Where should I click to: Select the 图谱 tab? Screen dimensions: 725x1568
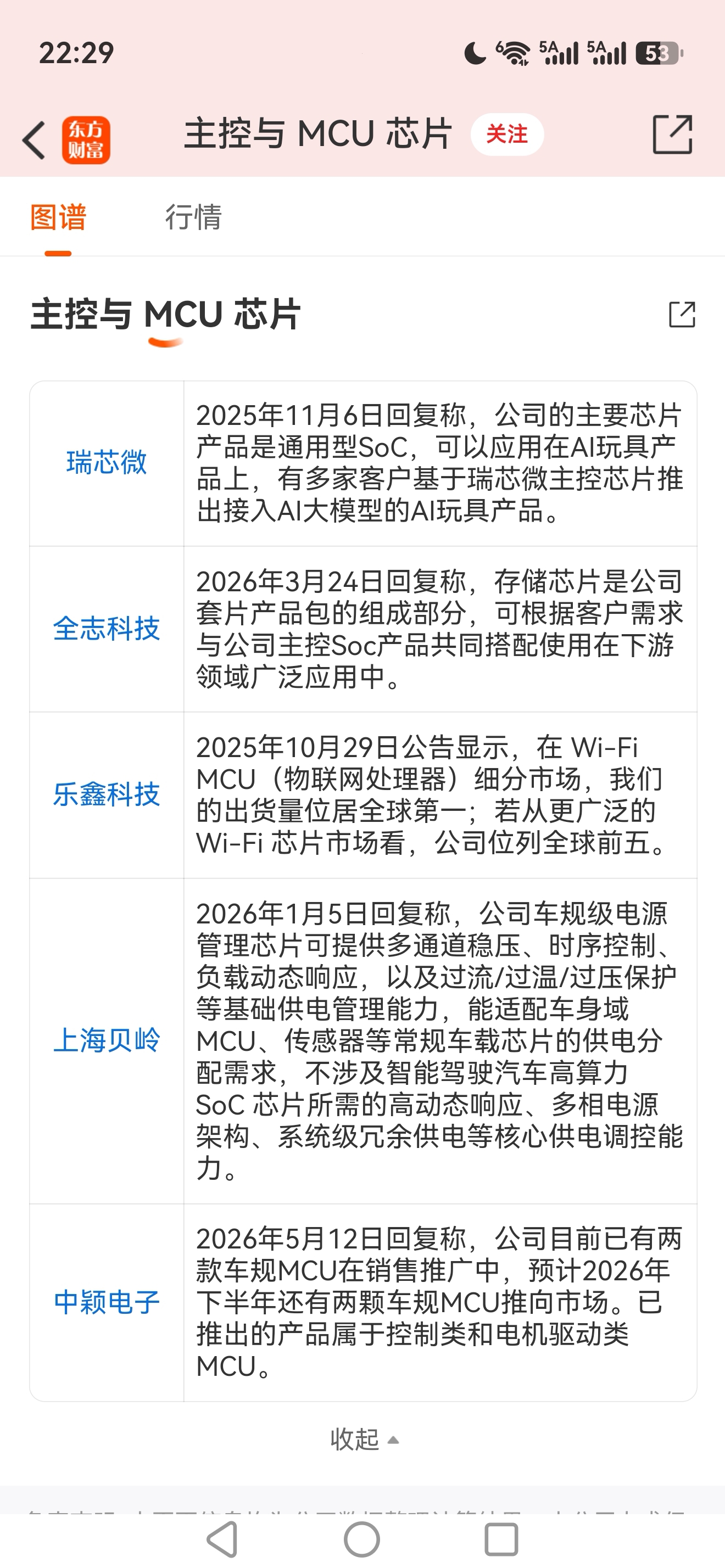click(58, 217)
